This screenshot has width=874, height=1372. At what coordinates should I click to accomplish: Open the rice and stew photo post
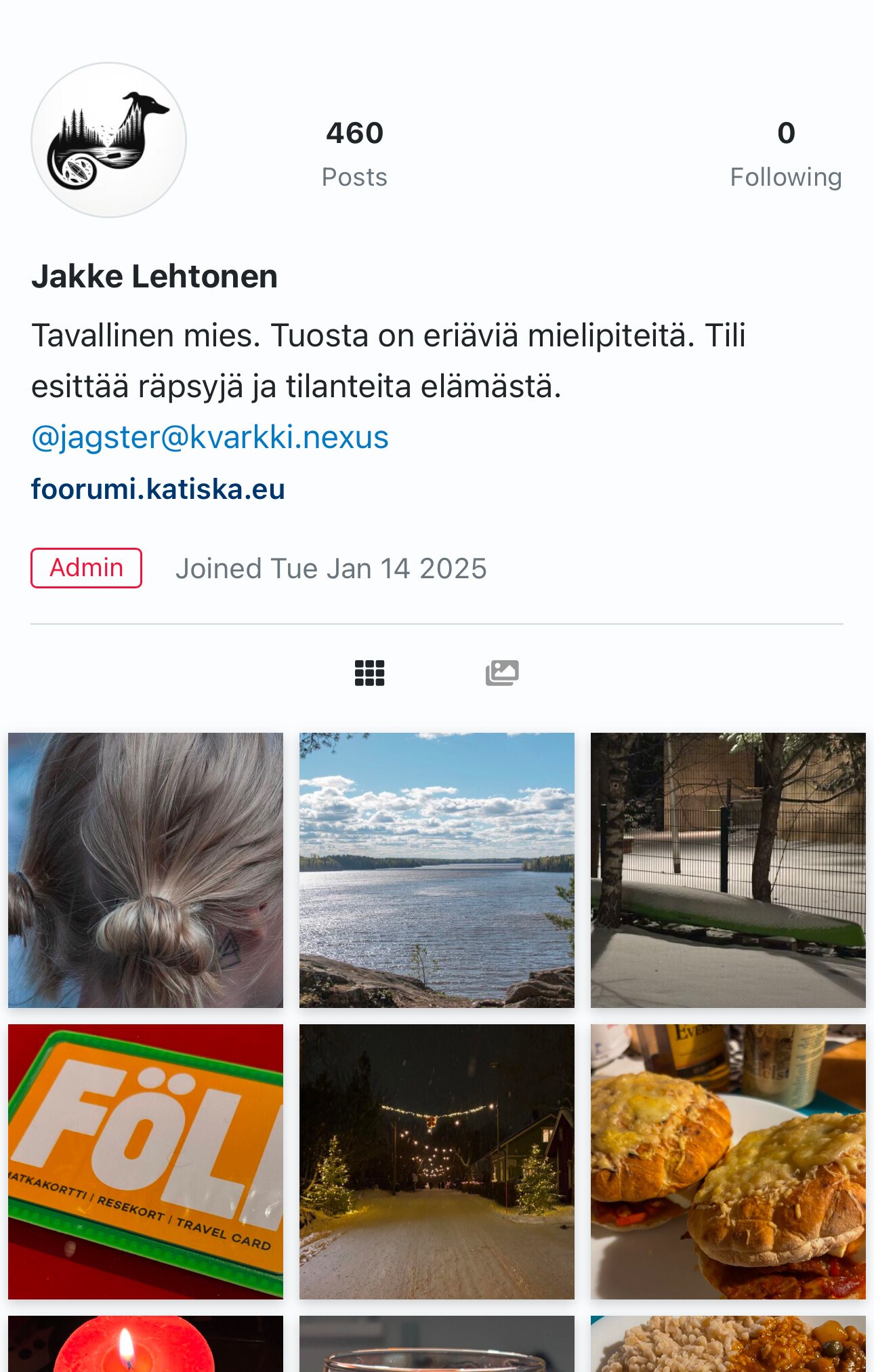(x=728, y=1344)
